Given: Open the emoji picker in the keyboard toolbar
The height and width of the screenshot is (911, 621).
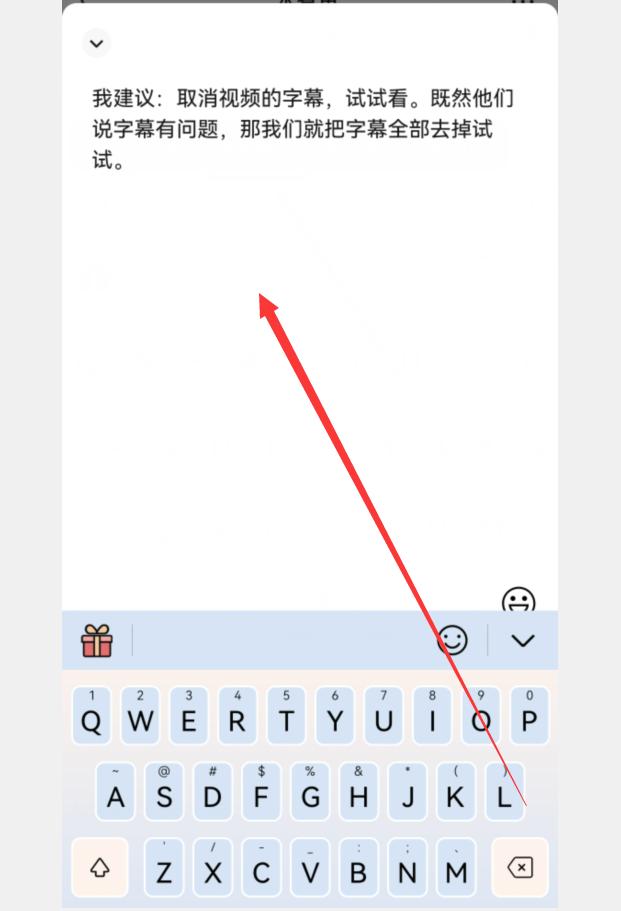Looking at the screenshot, I should tap(453, 640).
